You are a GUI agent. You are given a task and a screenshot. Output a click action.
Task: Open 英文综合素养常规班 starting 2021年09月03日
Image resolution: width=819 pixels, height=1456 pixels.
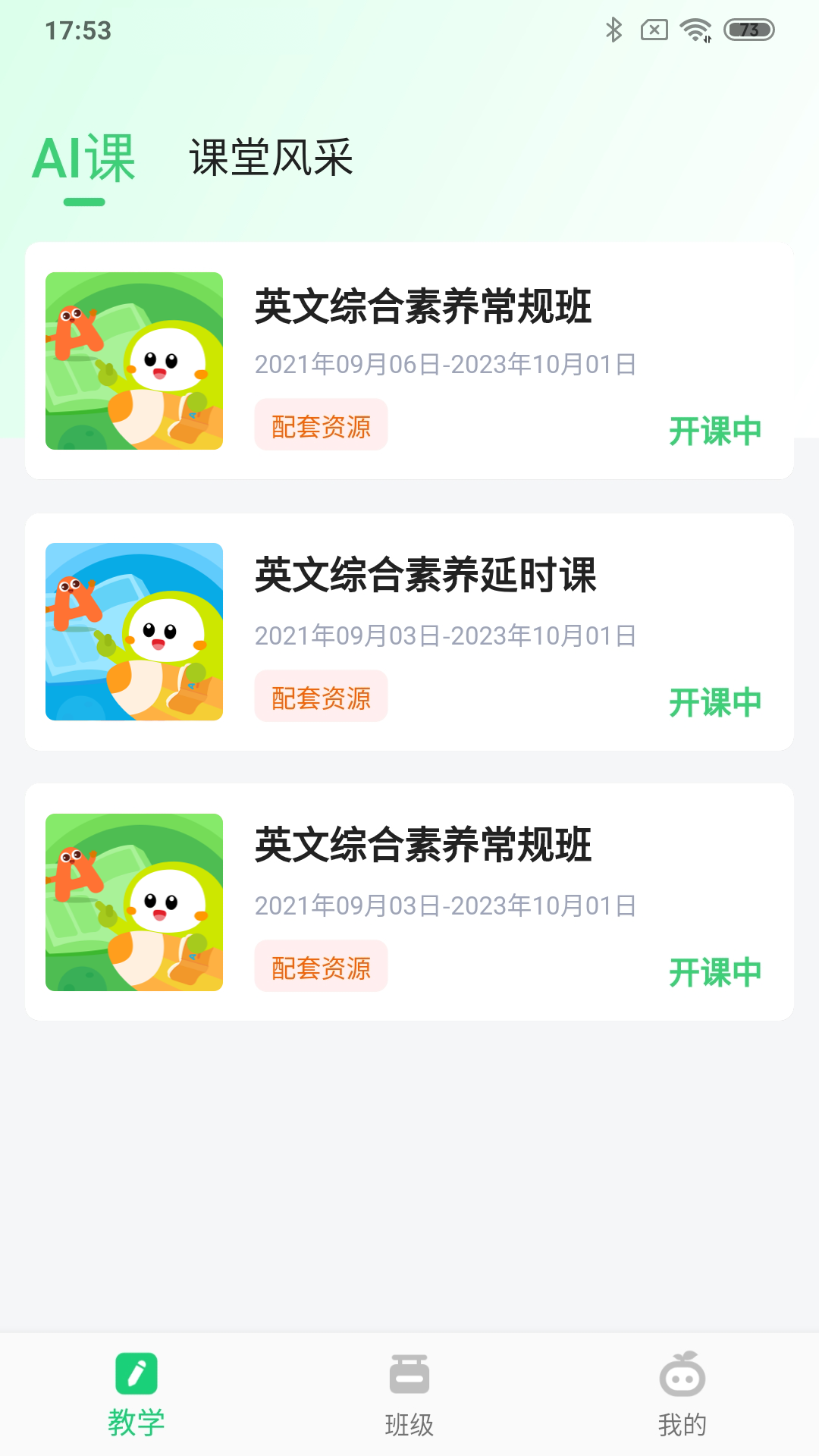(423, 846)
